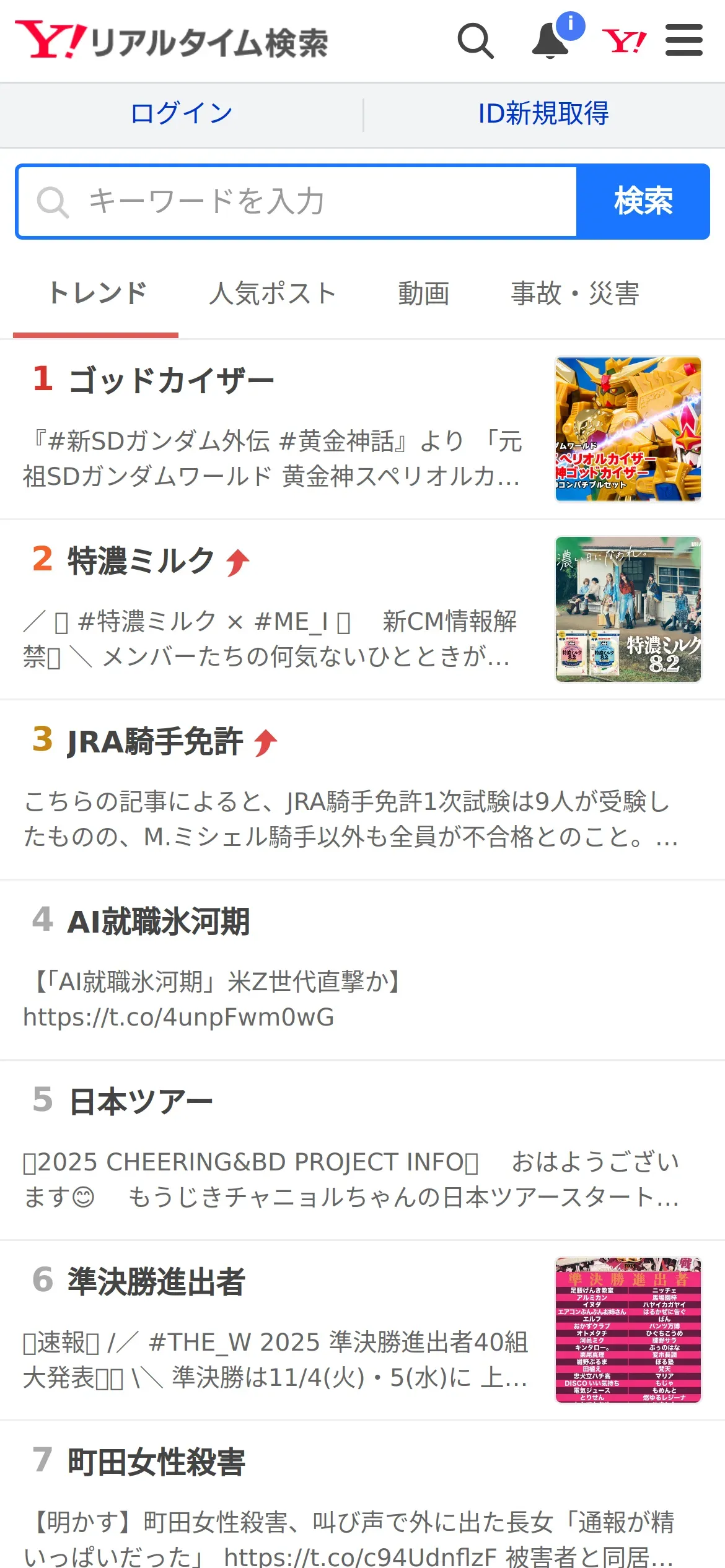Open trend #2 特濃ミルク

[141, 561]
